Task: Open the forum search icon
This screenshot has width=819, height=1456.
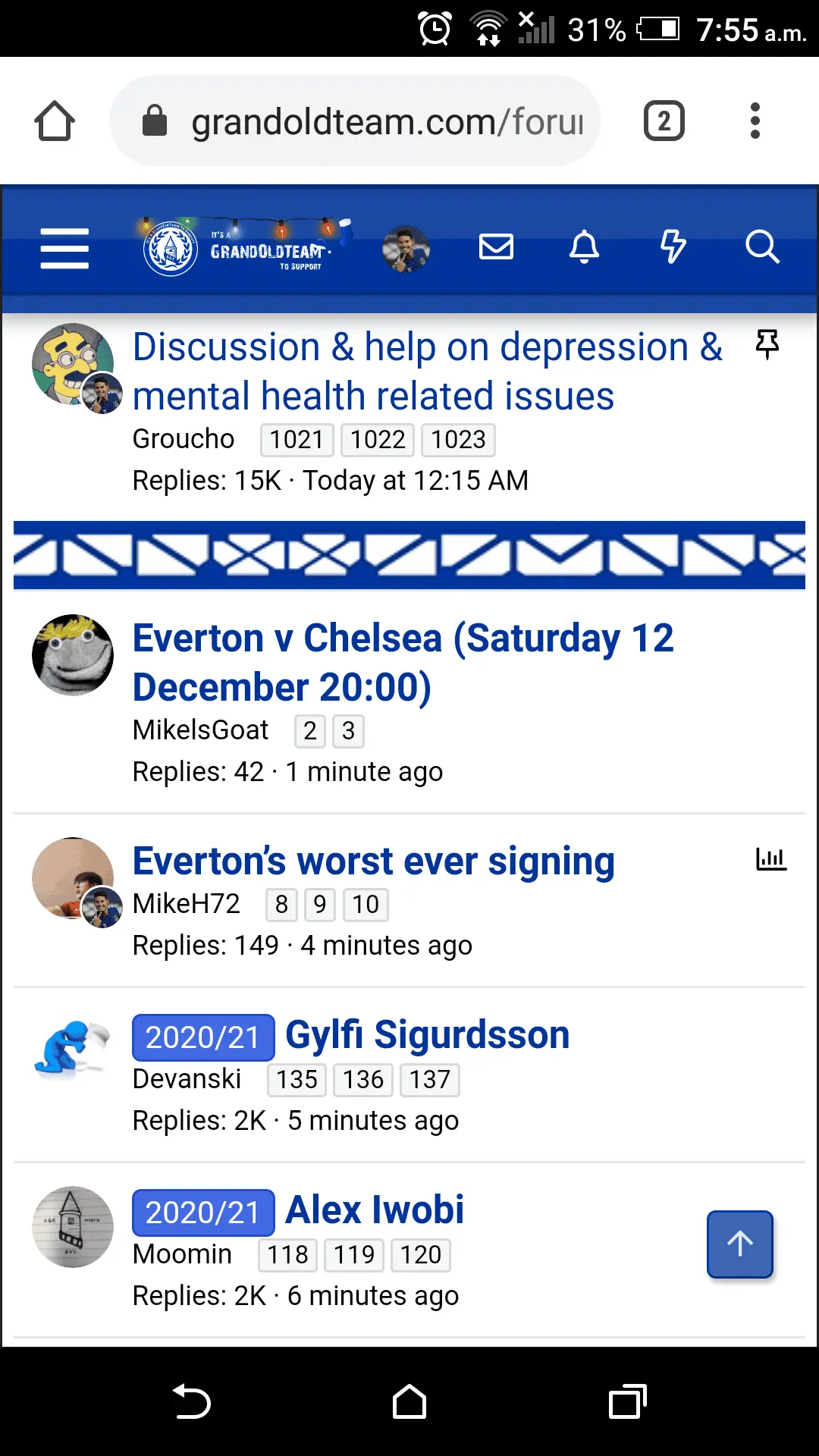Action: (x=761, y=247)
